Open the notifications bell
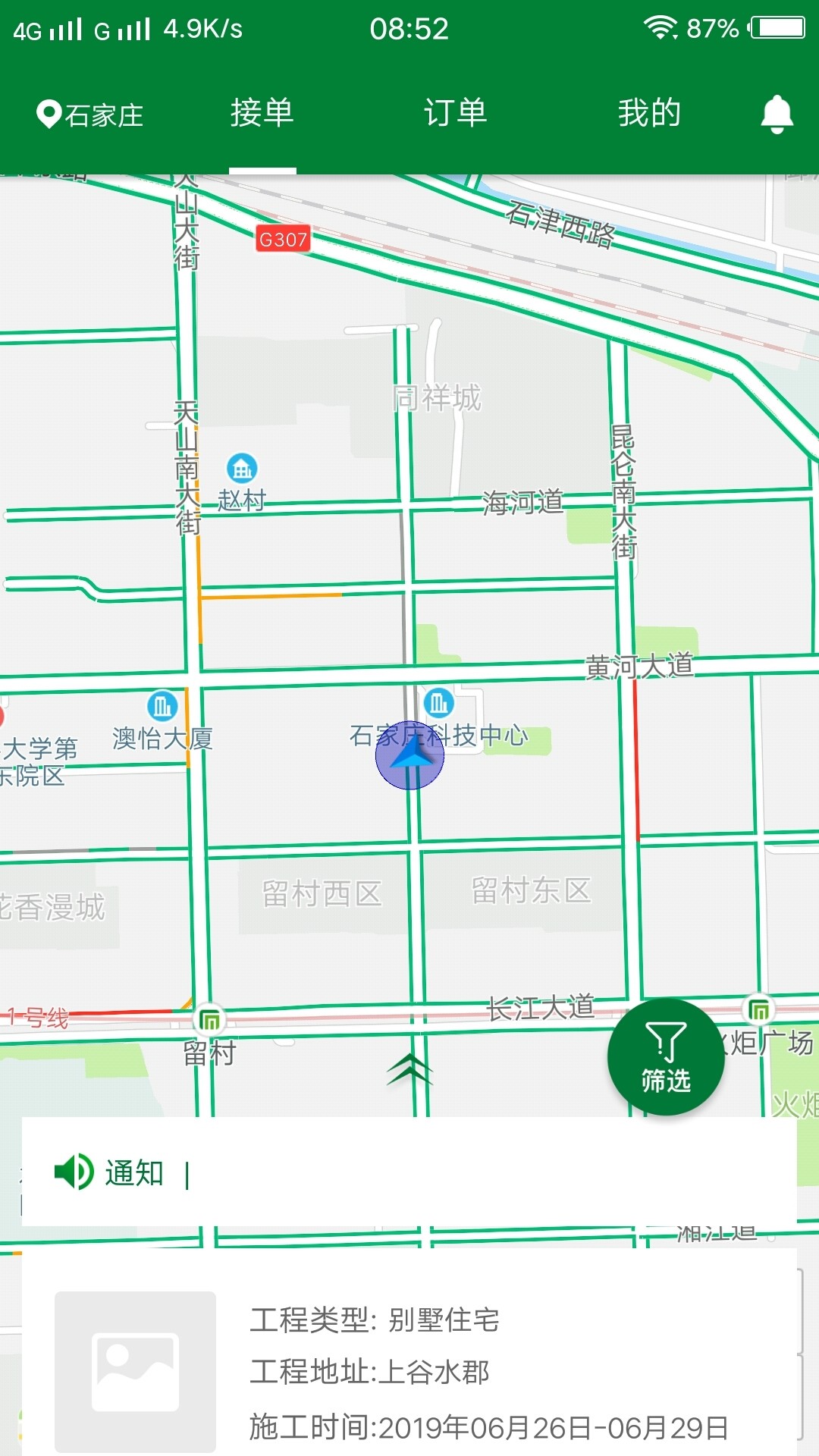This screenshot has width=819, height=1456. coord(777,115)
